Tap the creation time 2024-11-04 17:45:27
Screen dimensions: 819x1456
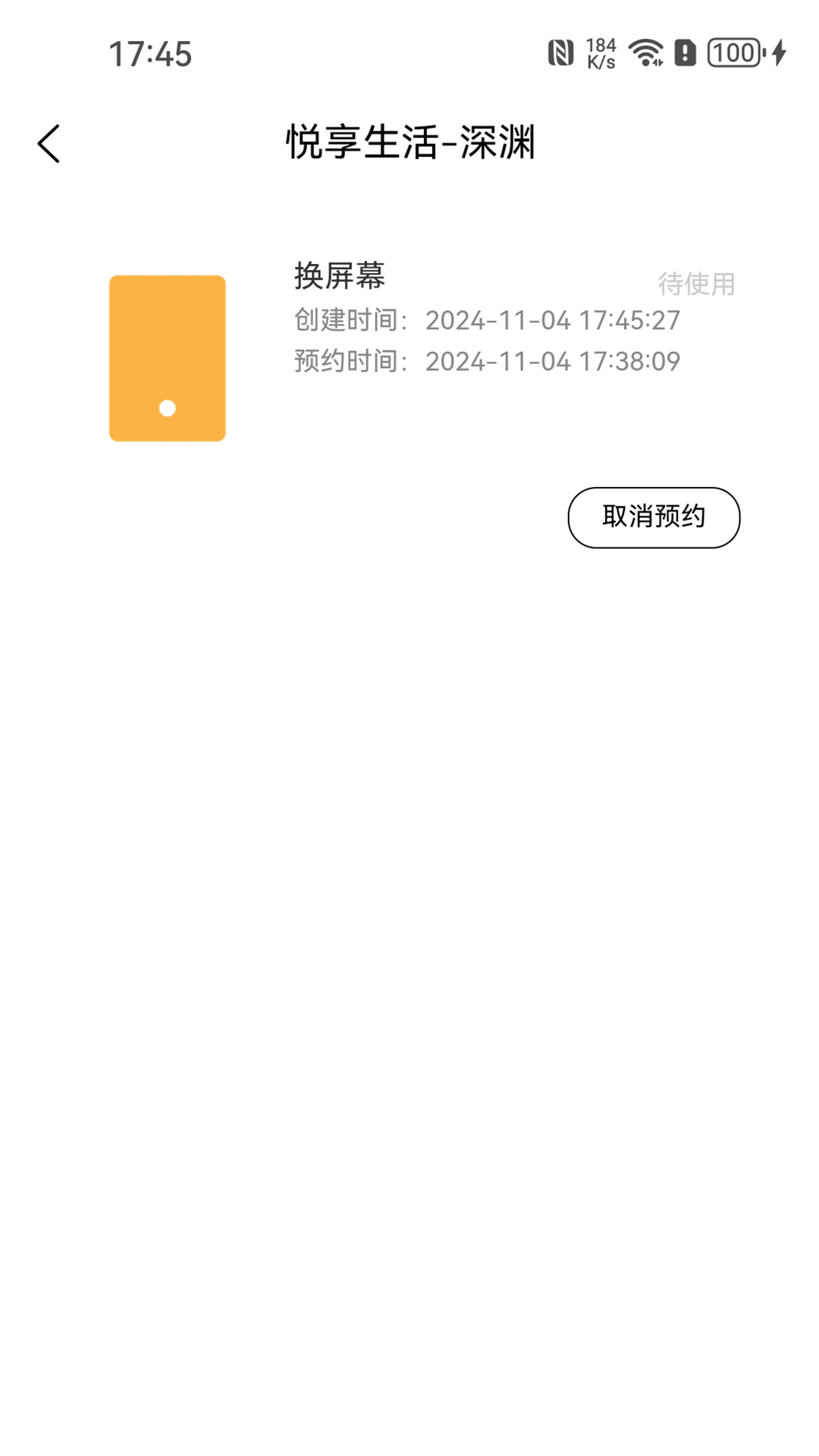click(x=554, y=322)
